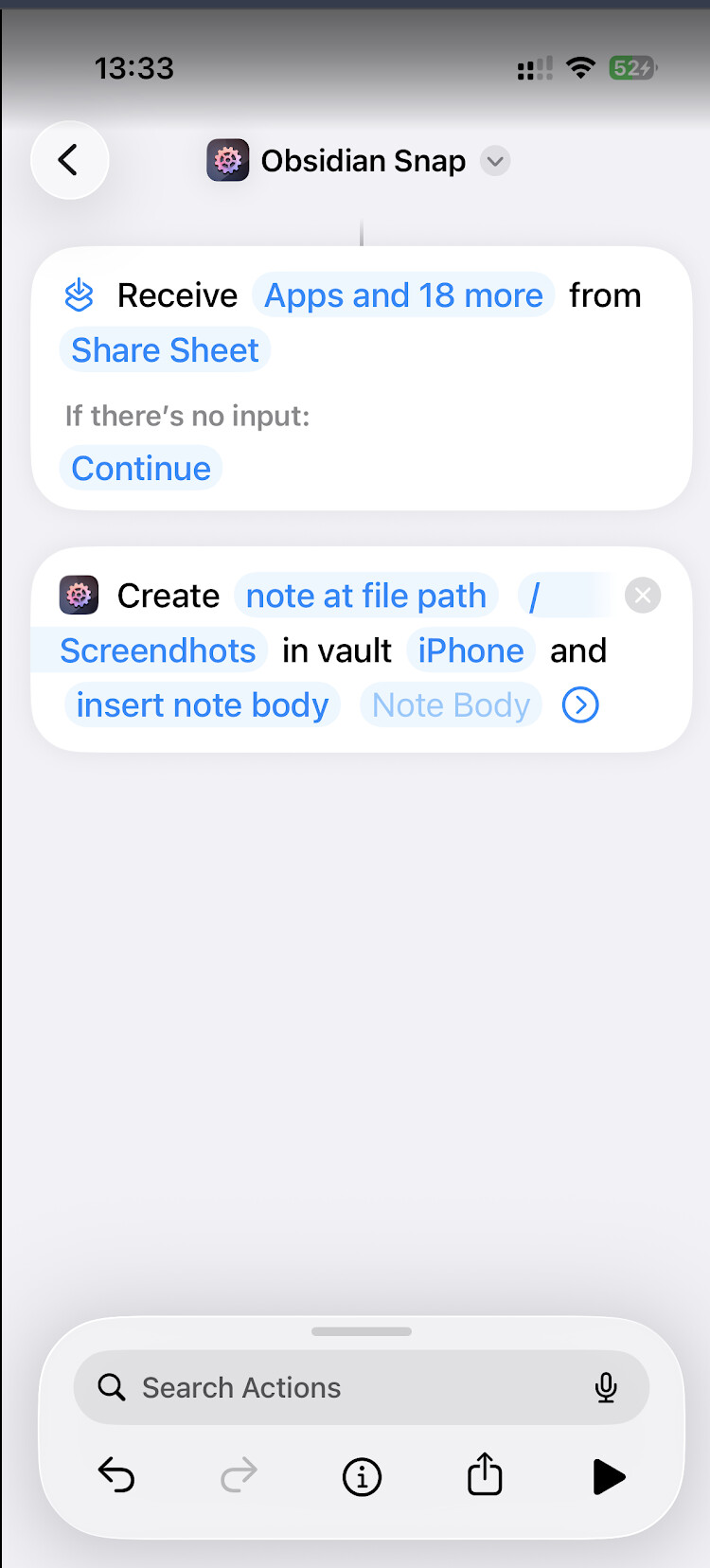Expand the Create action's extra options
This screenshot has width=710, height=1568.
point(580,705)
